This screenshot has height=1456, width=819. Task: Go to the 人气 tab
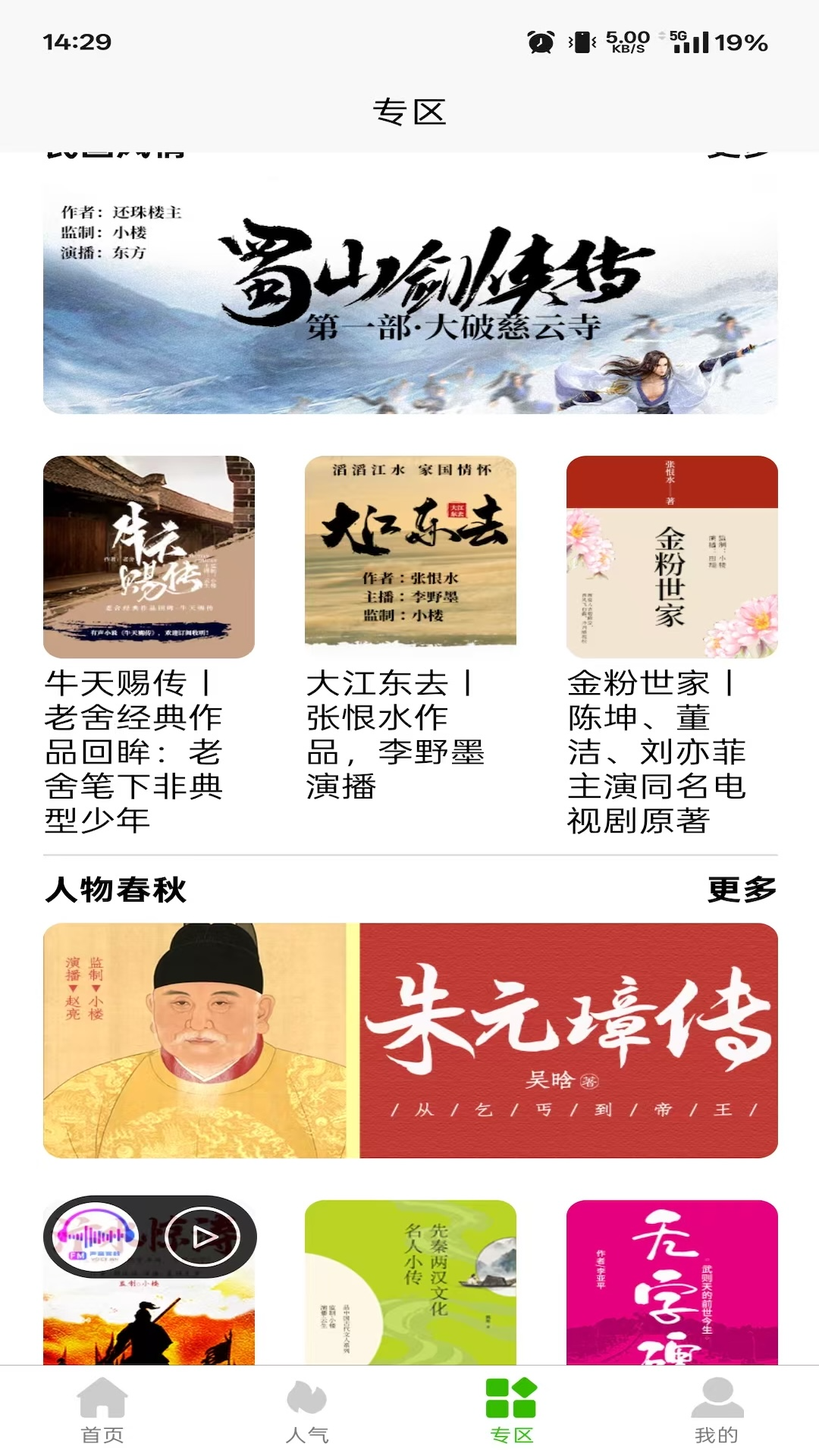tap(307, 1410)
